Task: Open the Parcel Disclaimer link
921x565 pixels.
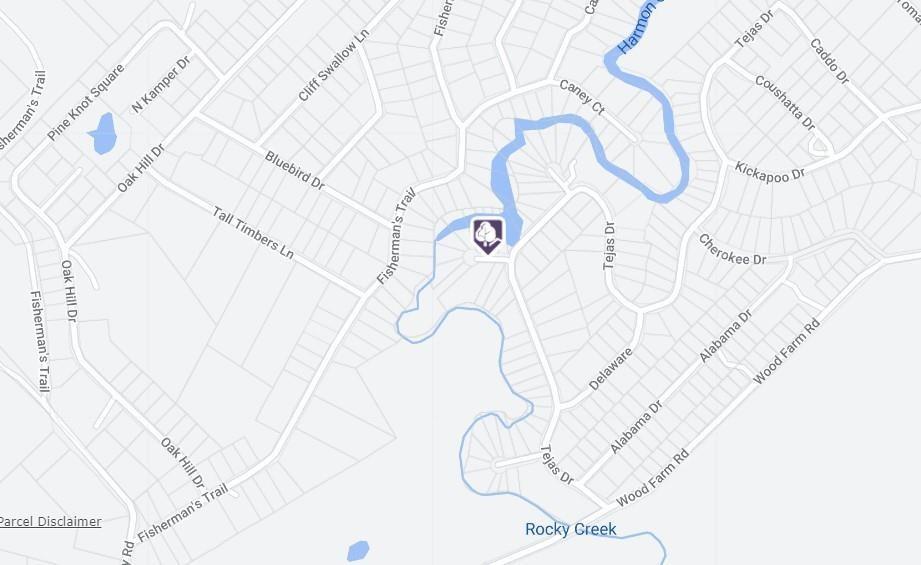Action: click(x=50, y=521)
